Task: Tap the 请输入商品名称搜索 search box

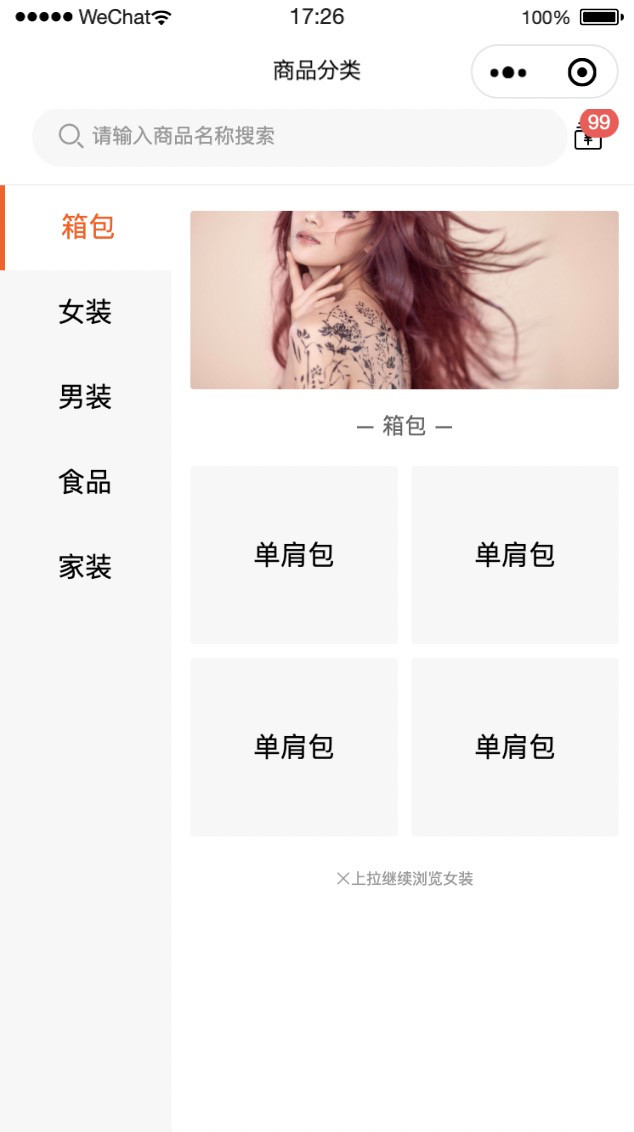Action: tap(298, 136)
